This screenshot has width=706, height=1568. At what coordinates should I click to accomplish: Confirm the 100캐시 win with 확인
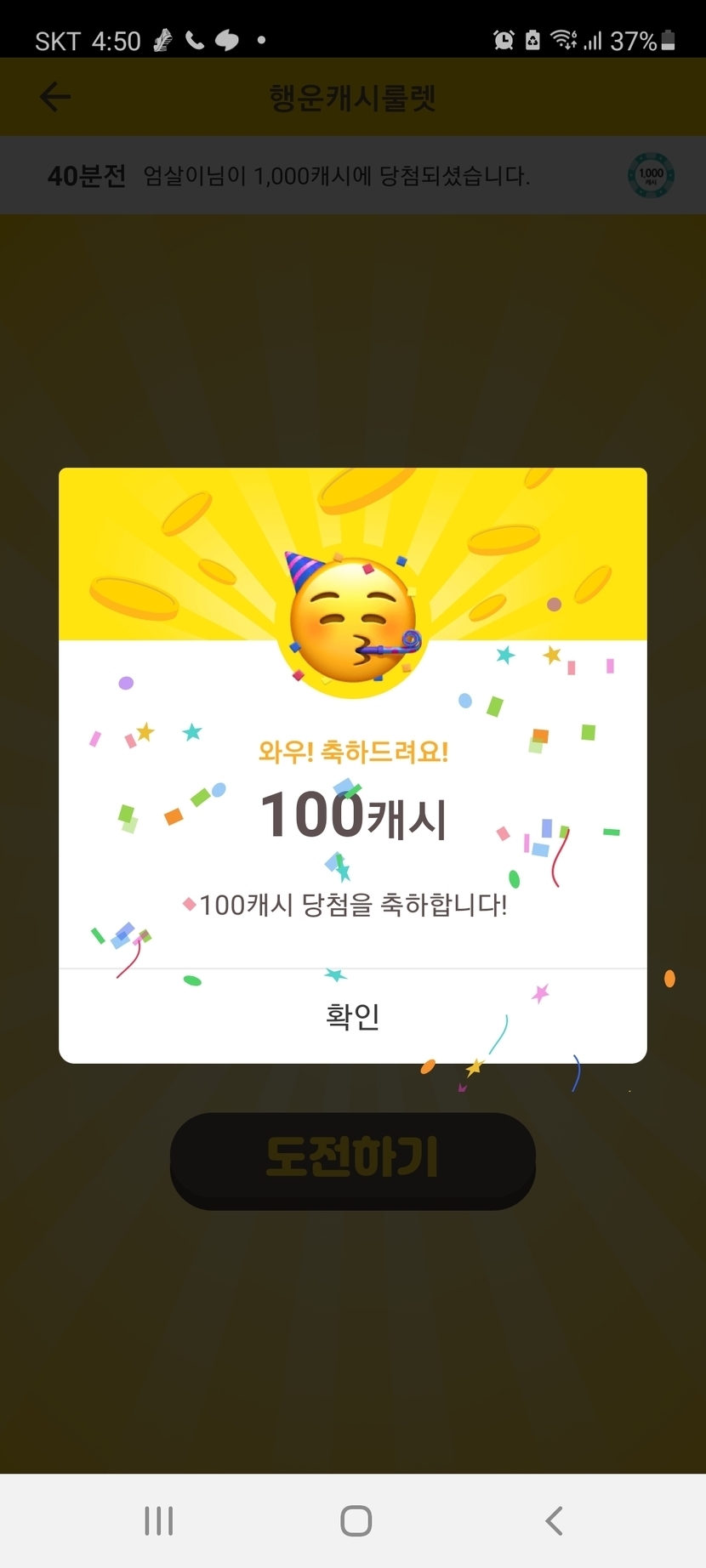352,1015
